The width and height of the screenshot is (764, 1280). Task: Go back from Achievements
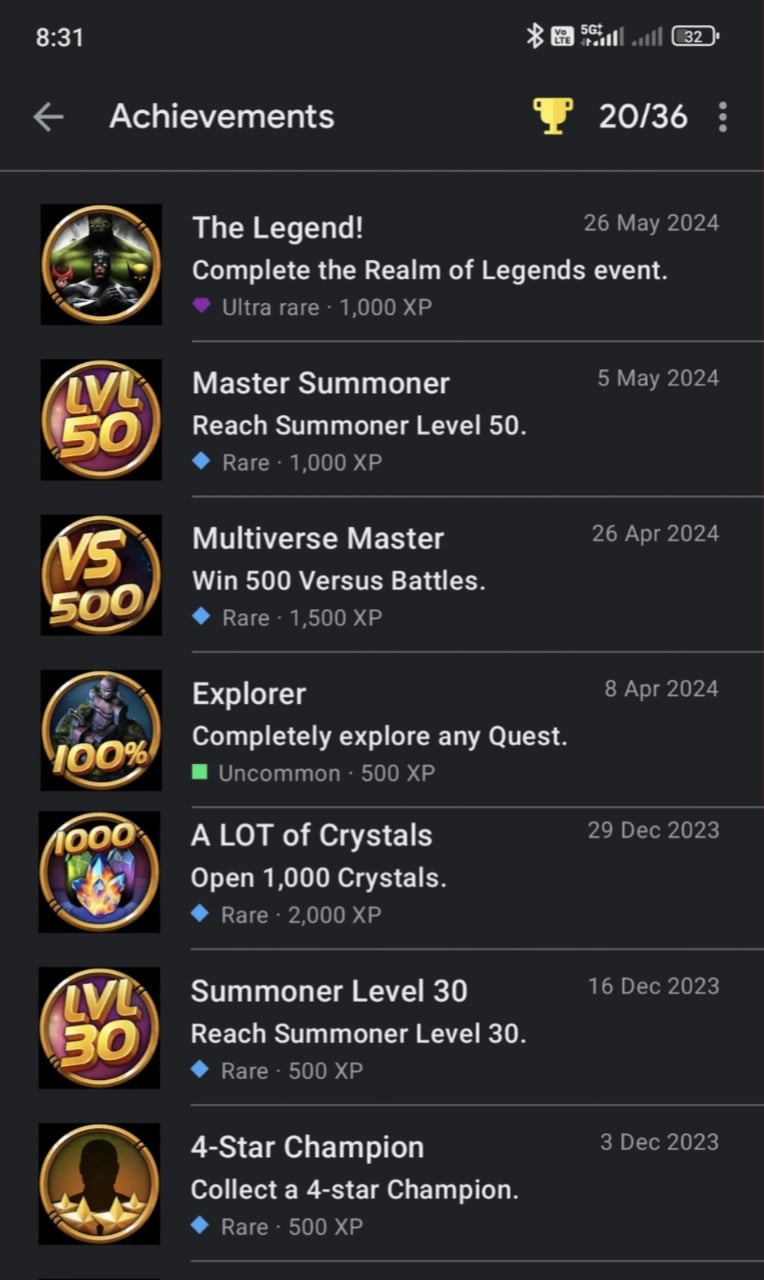(x=48, y=117)
